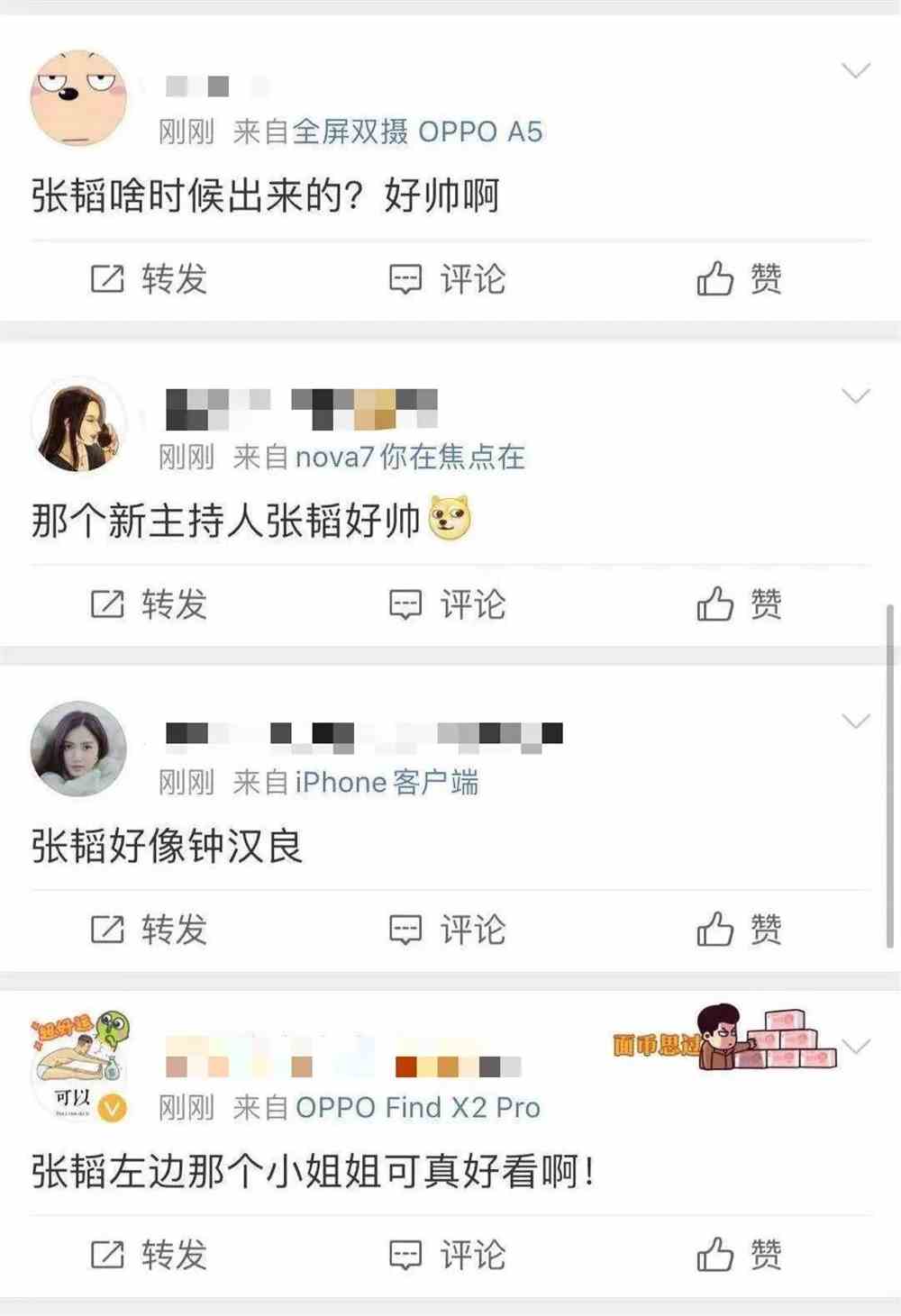Viewport: 901px width, 1316px height.
Task: Like the 张韬左边那个小姐姐 post
Action: (739, 1255)
